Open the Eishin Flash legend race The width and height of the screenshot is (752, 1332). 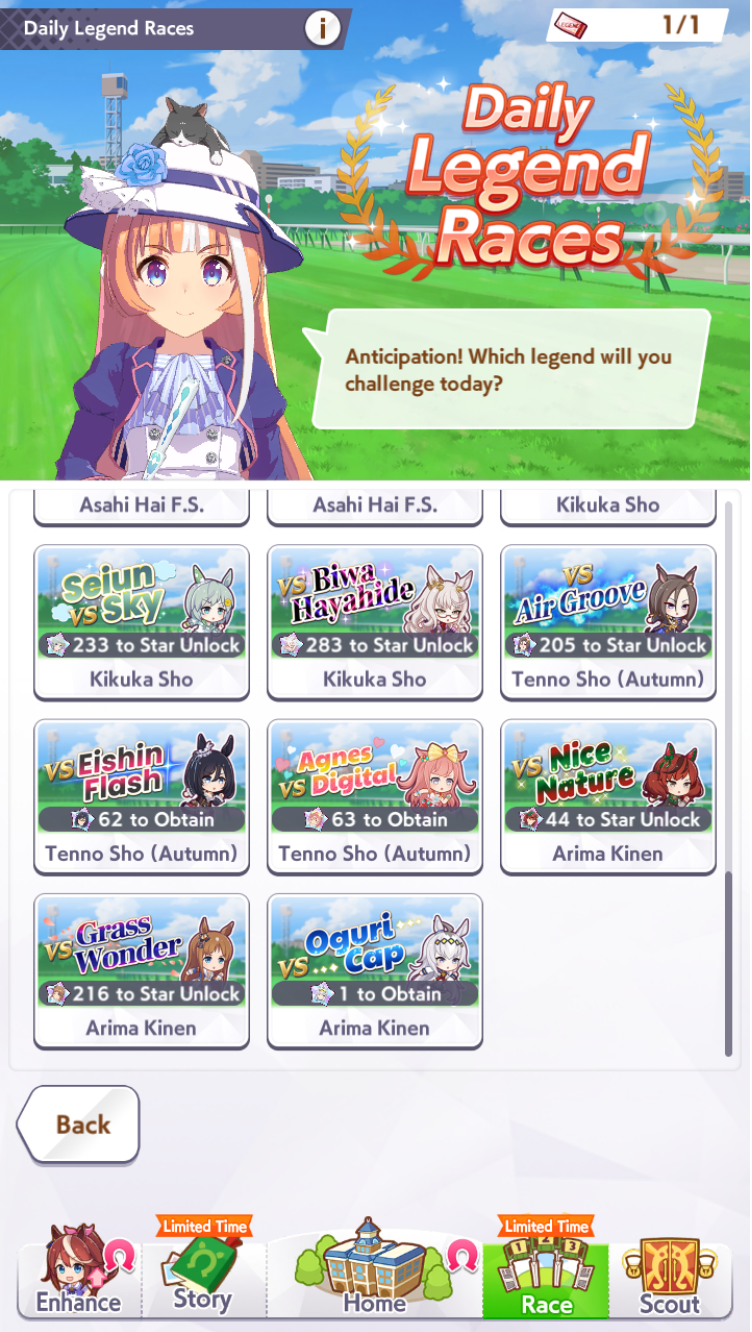tap(141, 796)
